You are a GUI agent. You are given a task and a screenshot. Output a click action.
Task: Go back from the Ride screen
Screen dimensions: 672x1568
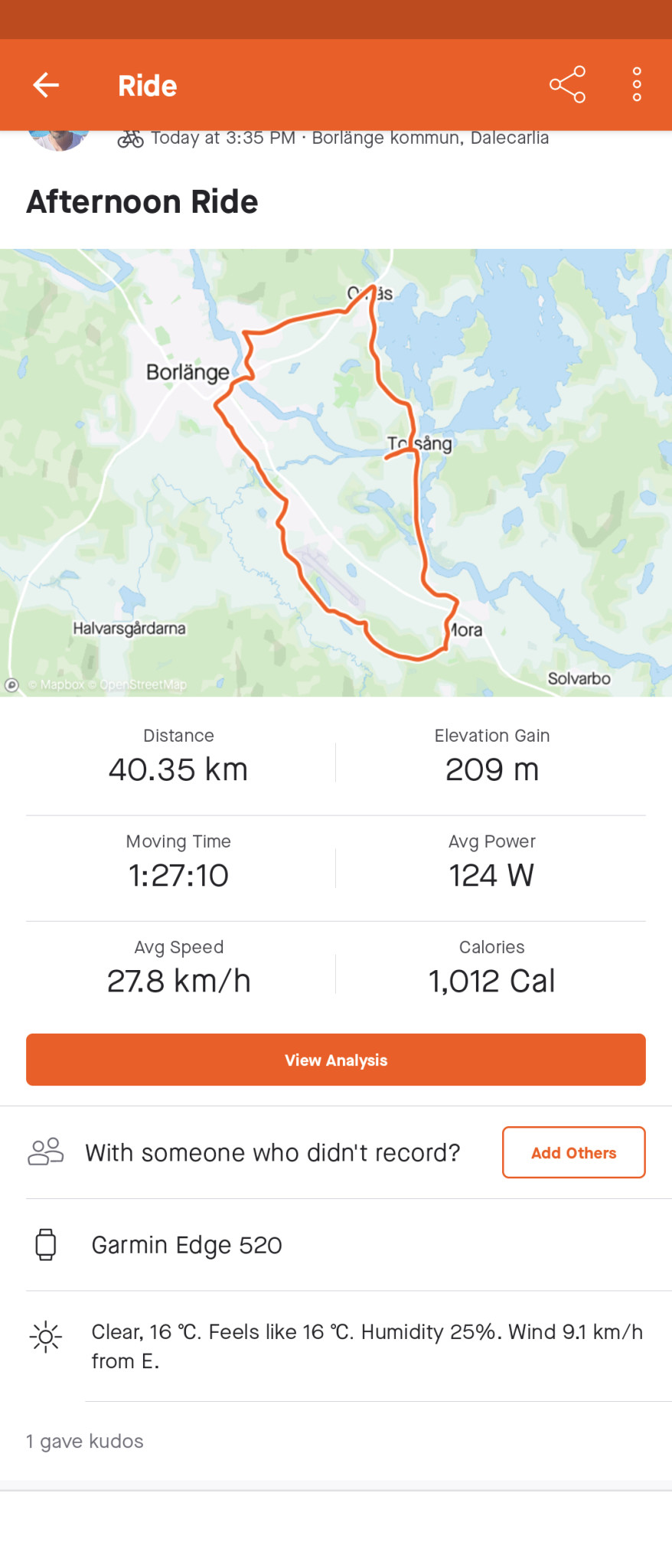pyautogui.click(x=46, y=85)
